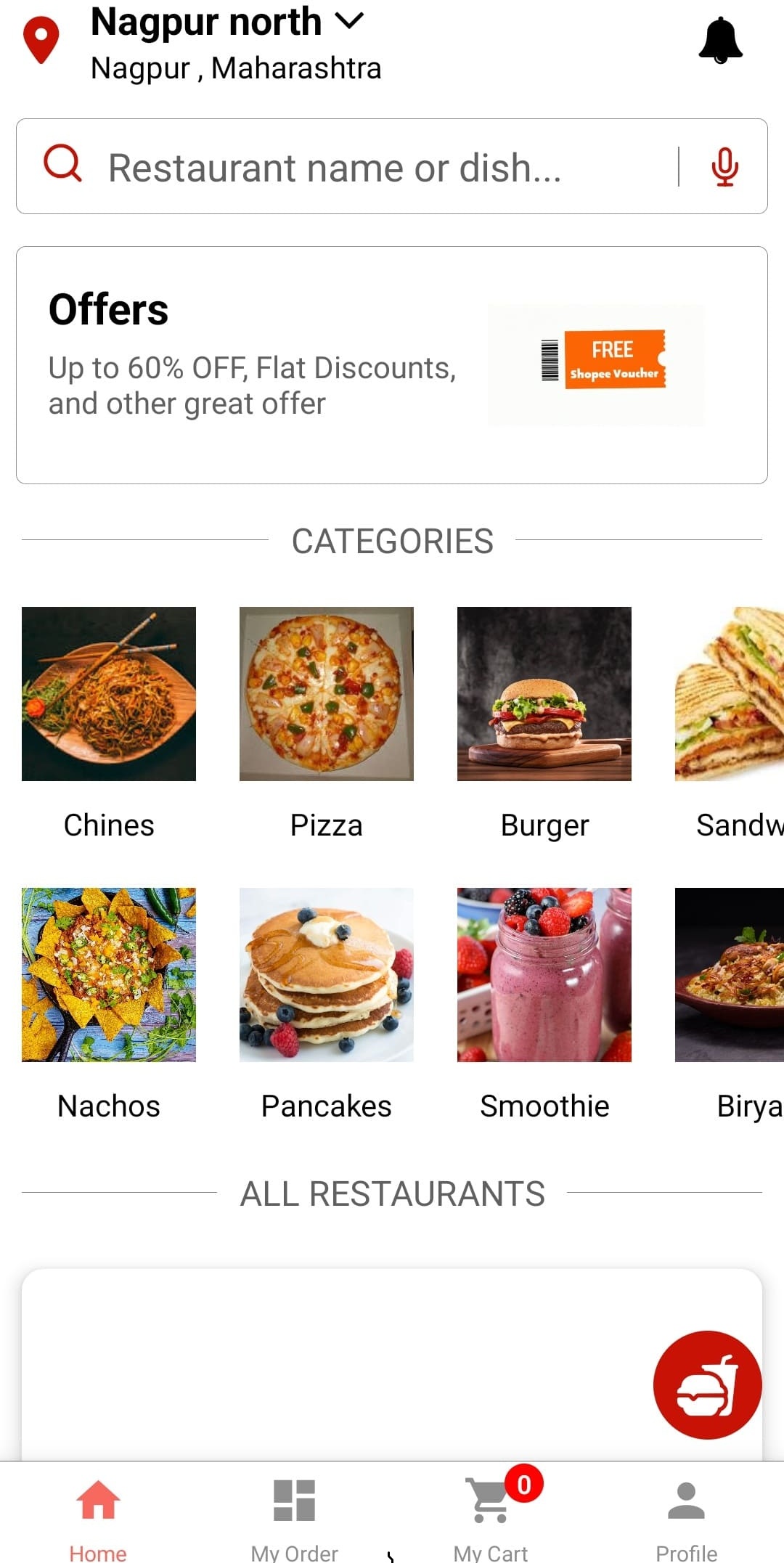Open the Chines food category
784x1563 pixels.
108,695
